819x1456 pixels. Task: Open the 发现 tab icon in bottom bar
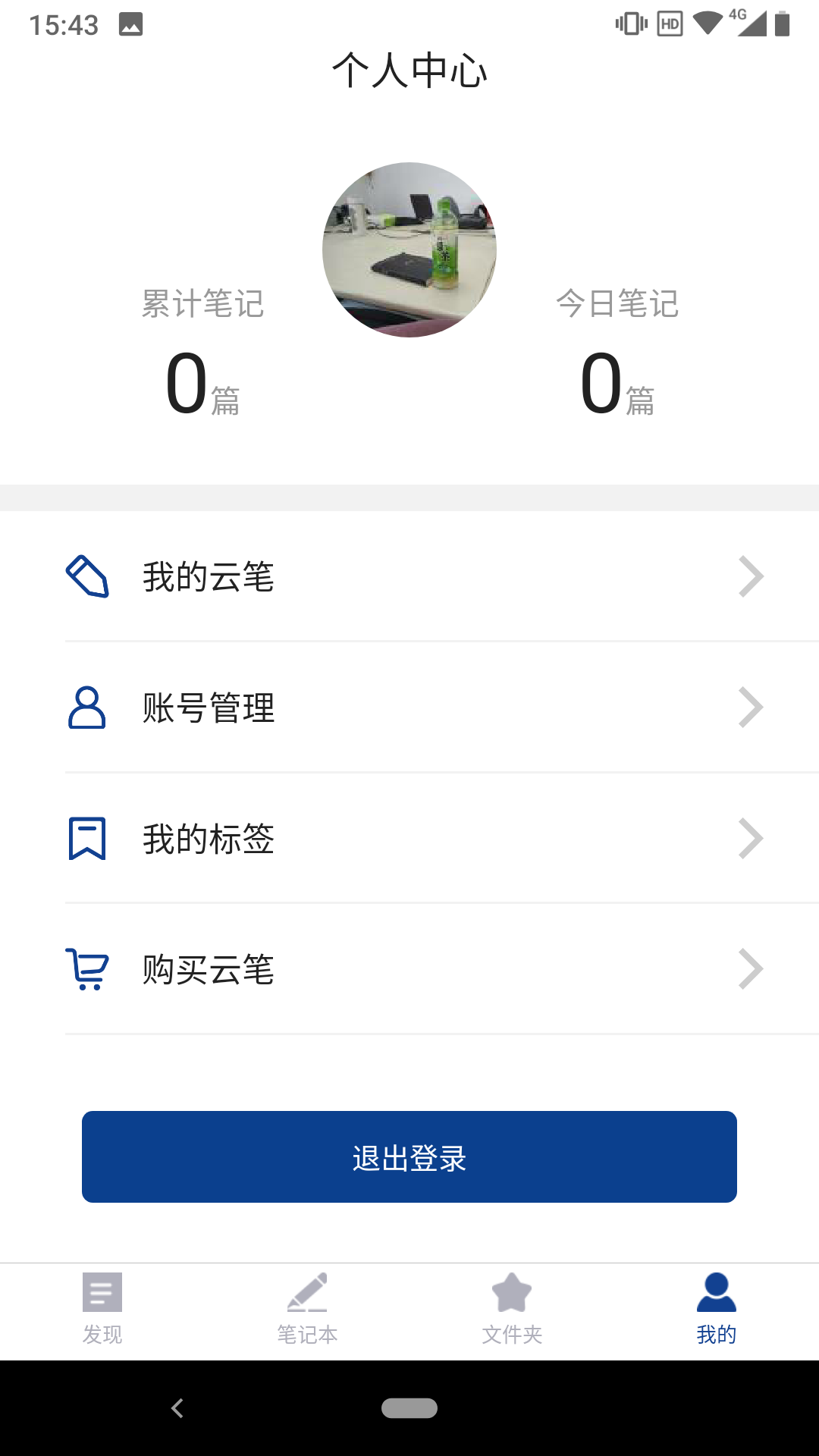coord(102,1291)
